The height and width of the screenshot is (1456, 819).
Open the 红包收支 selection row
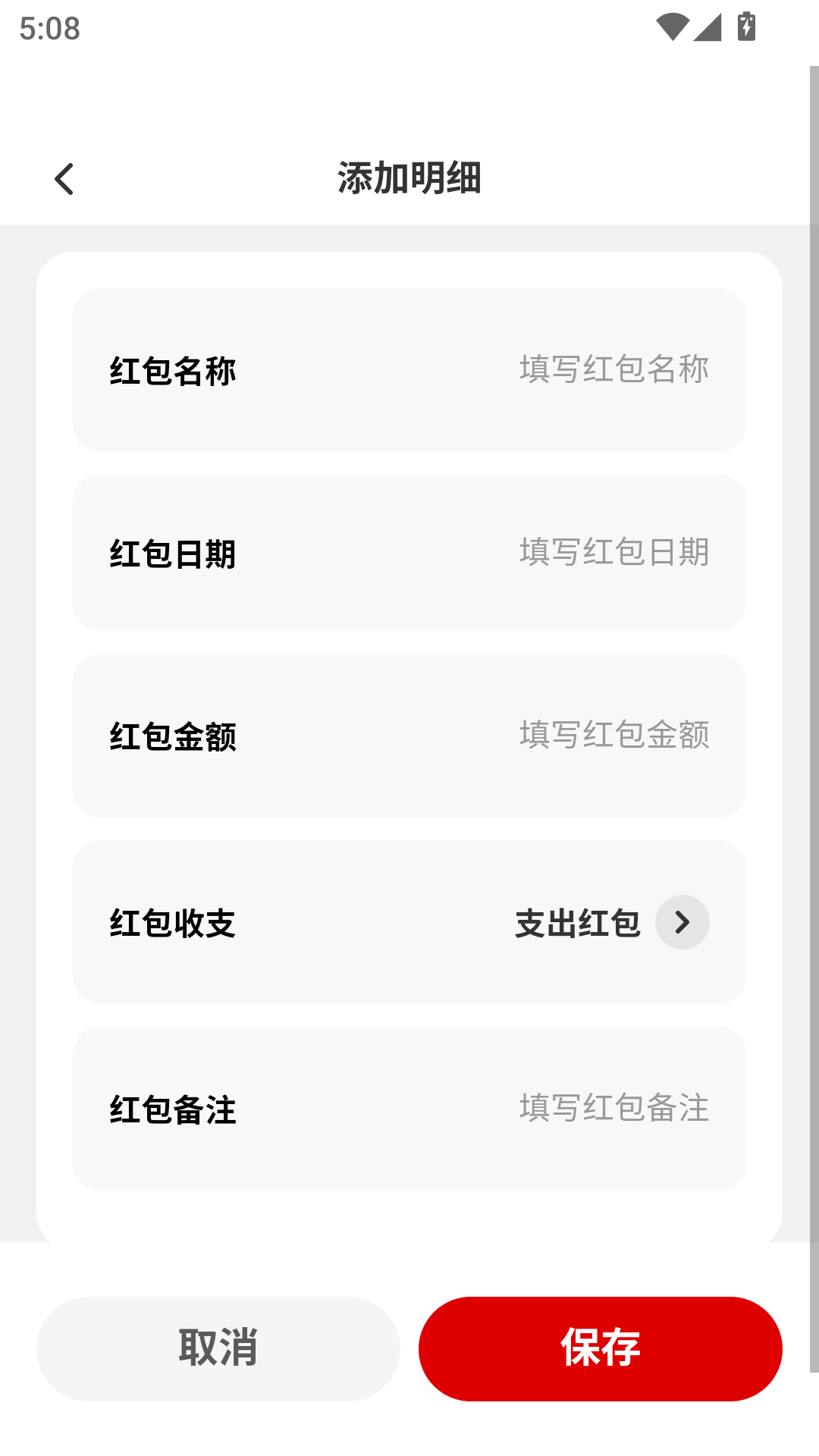(409, 923)
